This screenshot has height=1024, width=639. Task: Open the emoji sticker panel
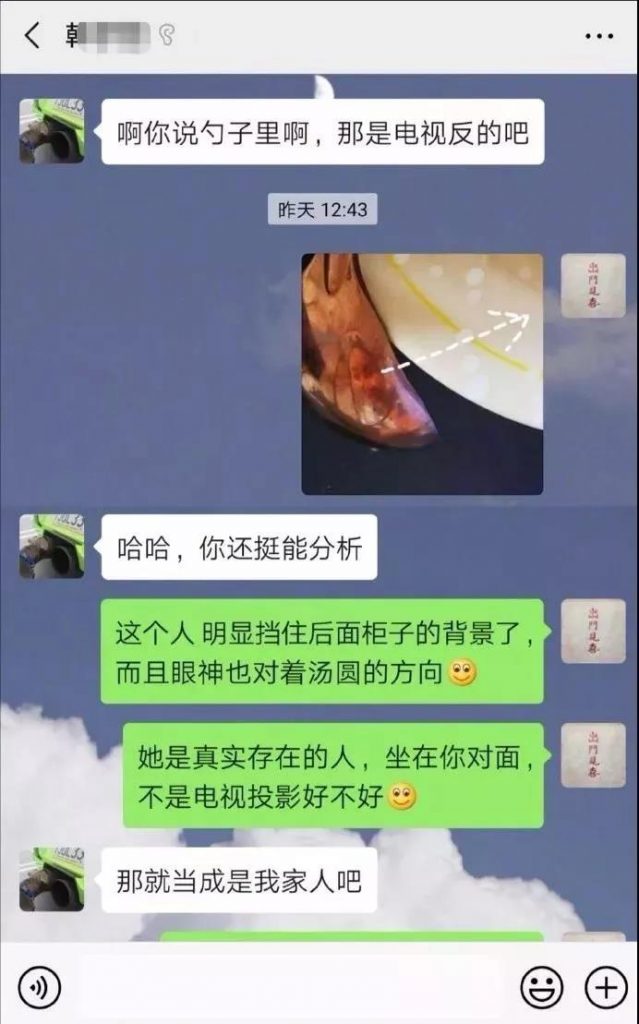542,988
